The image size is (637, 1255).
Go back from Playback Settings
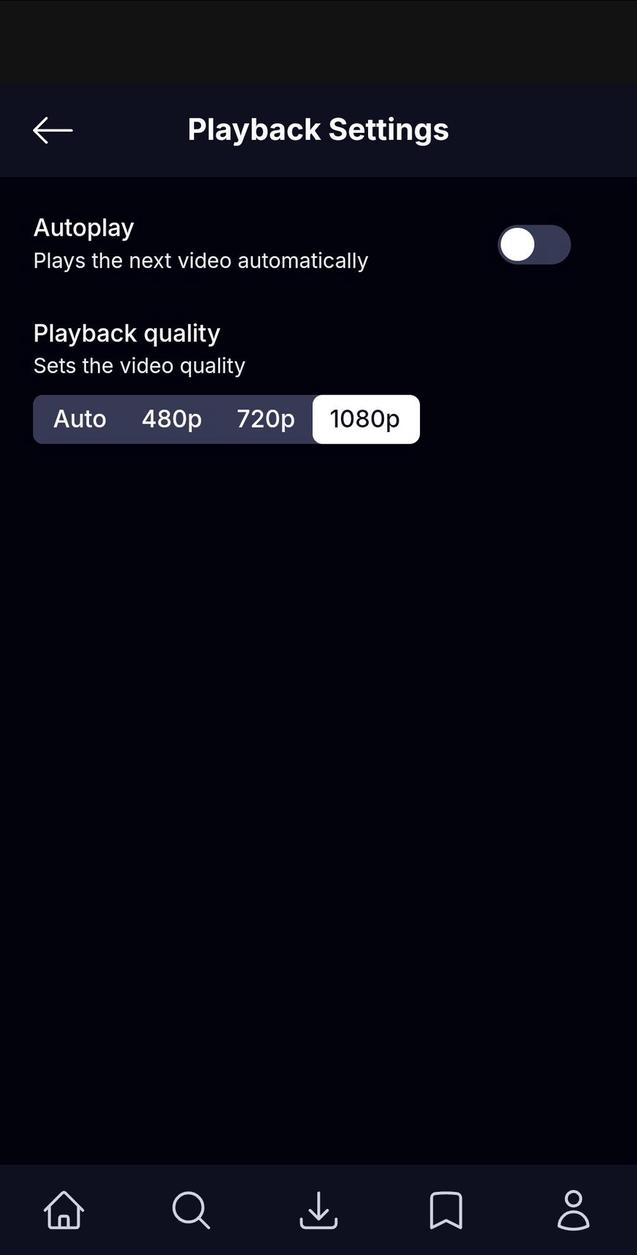tap(53, 130)
